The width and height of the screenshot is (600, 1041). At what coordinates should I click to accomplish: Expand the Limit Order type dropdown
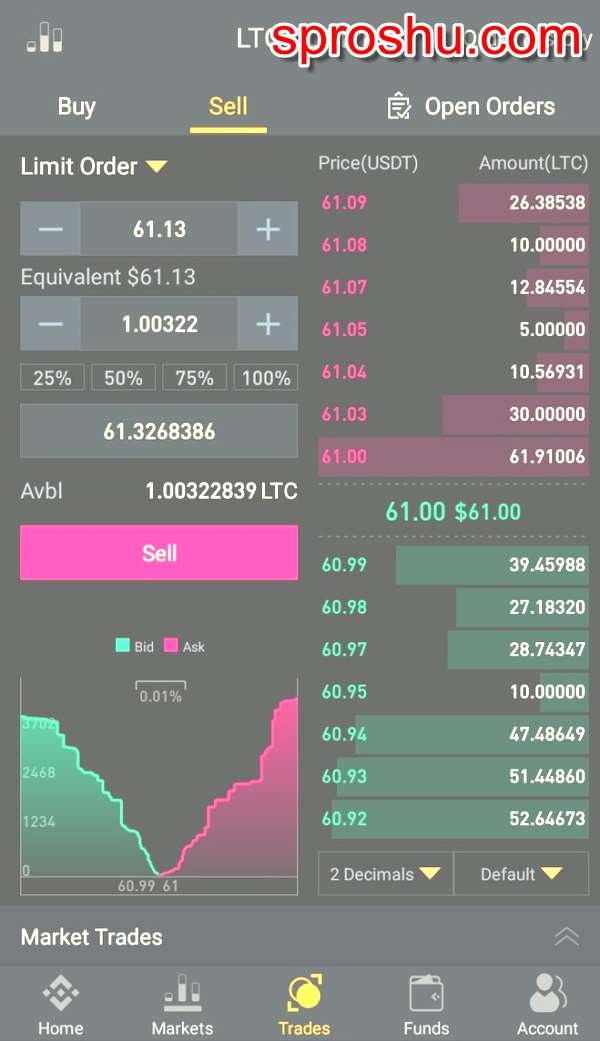(x=94, y=166)
